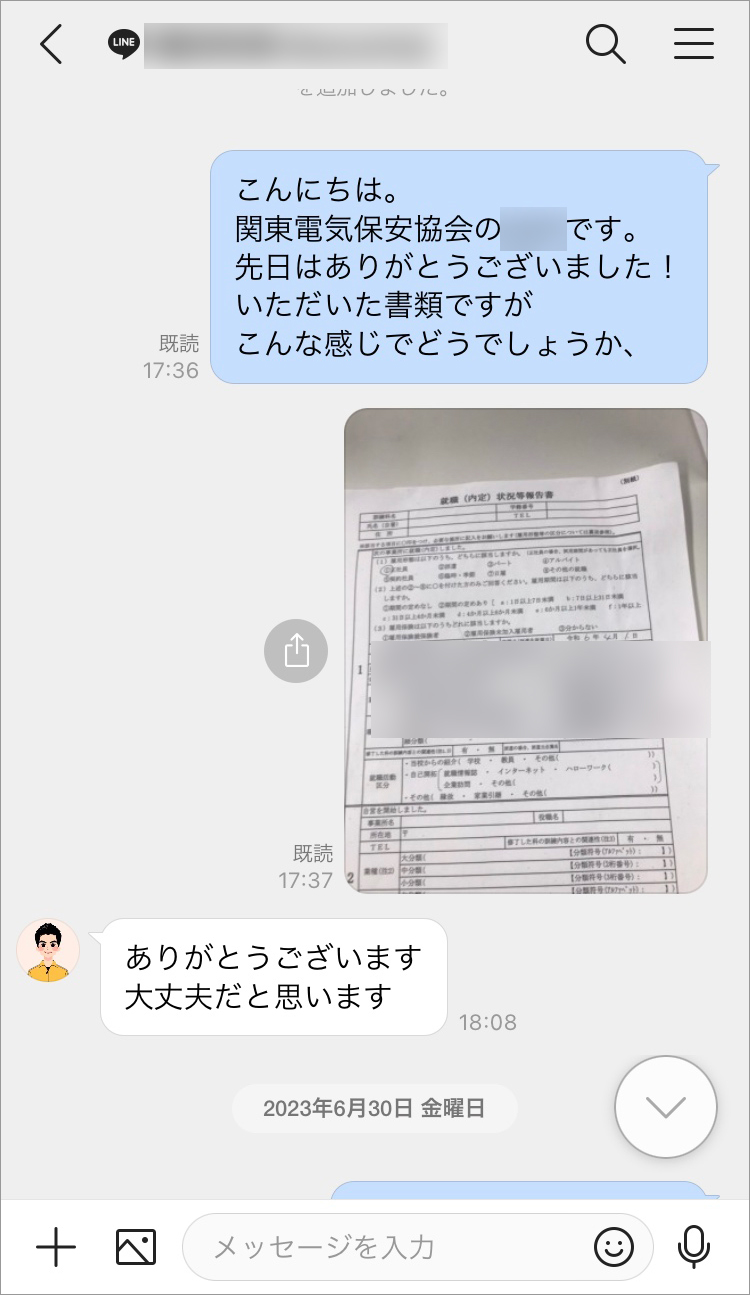
Task: Focus the メッセージを入力 field
Action: click(390, 1247)
